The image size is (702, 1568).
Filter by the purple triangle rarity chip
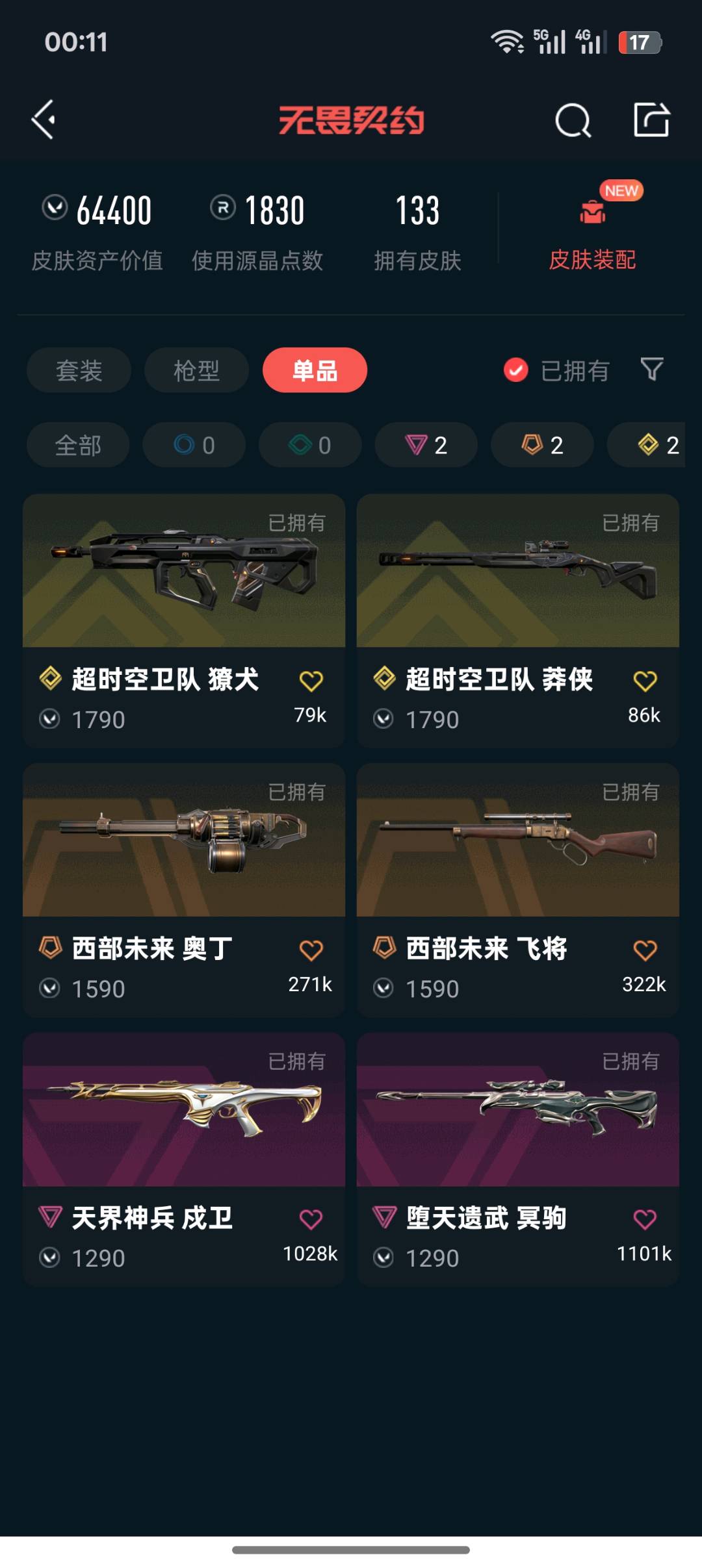pos(426,445)
